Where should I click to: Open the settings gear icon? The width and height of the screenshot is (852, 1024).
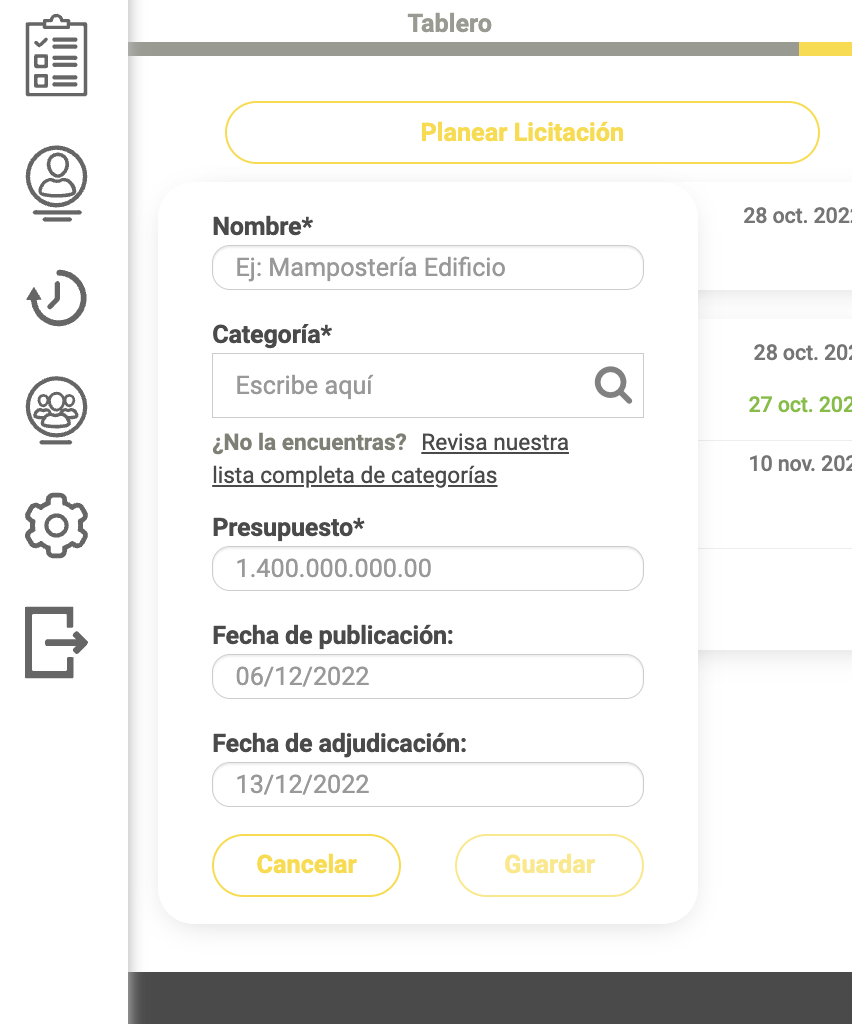[x=56, y=525]
